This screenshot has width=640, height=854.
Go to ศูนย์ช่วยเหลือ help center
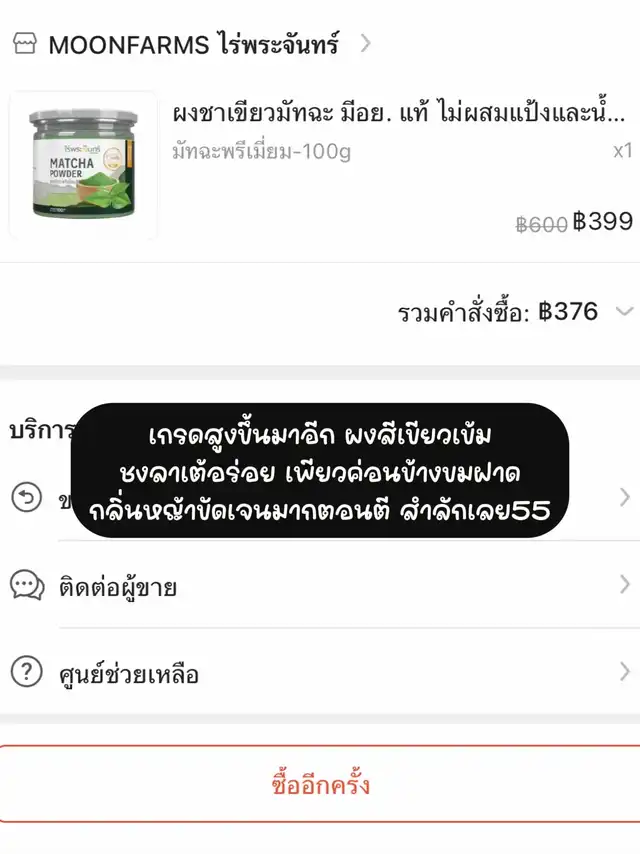pyautogui.click(x=320, y=673)
